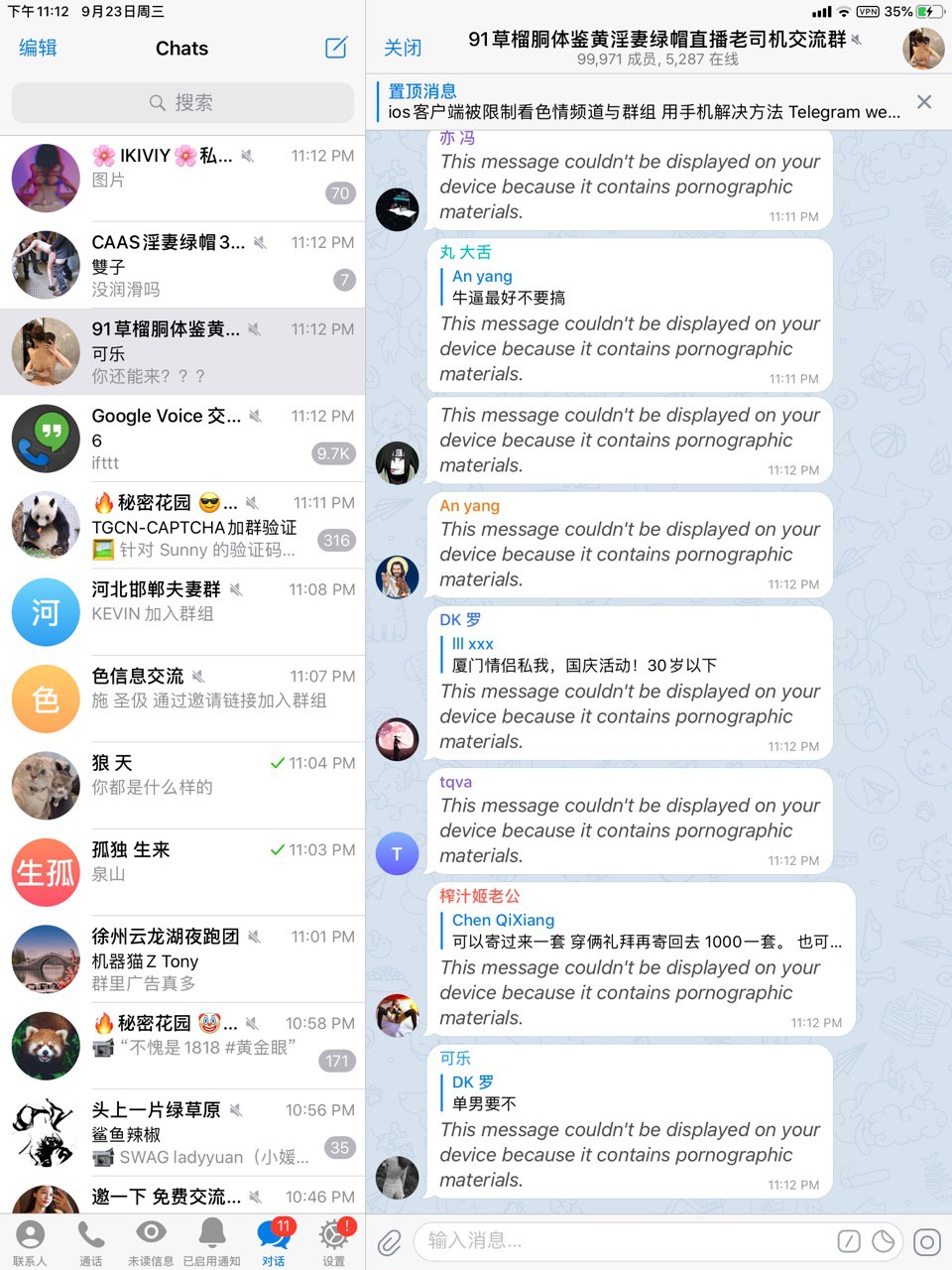
Task: Switch to the 联系人 contacts tab
Action: pos(30,1242)
